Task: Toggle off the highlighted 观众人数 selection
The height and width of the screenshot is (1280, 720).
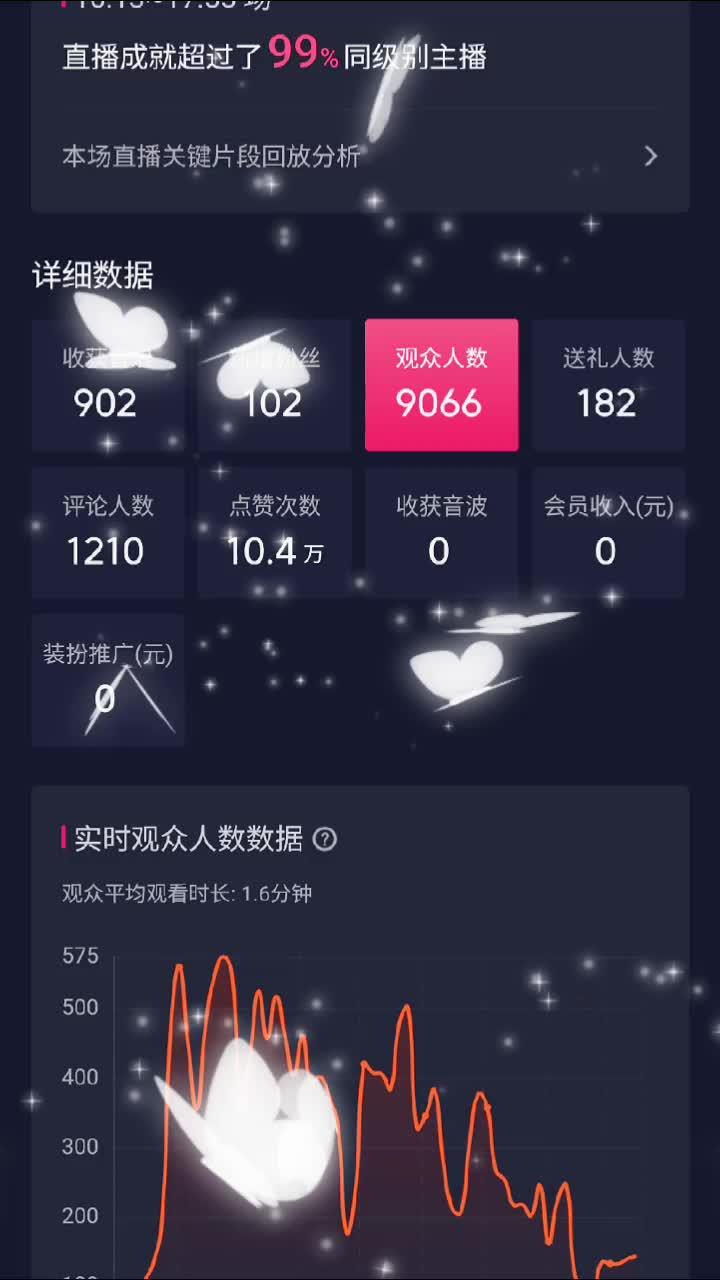Action: click(441, 385)
